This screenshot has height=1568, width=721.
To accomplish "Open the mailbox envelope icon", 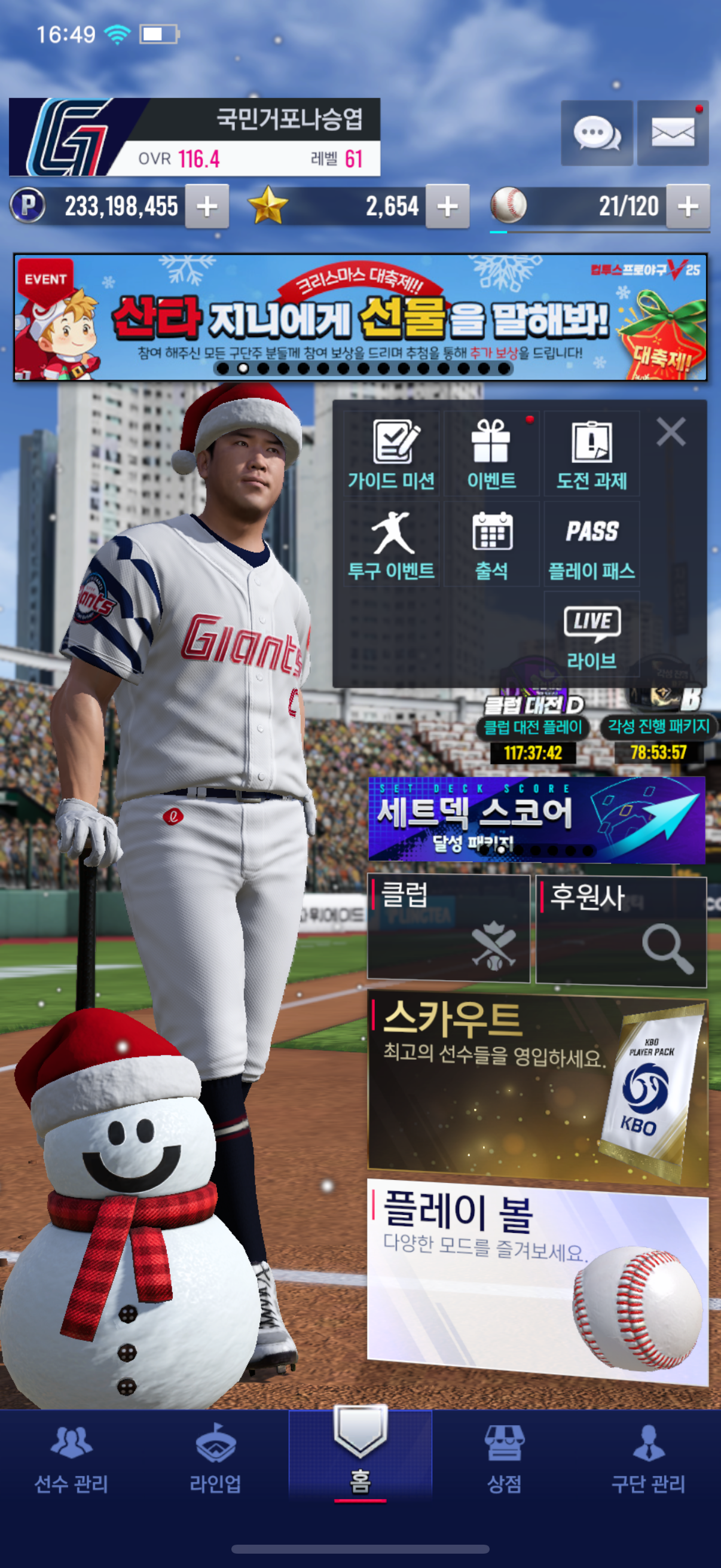I will click(x=673, y=133).
